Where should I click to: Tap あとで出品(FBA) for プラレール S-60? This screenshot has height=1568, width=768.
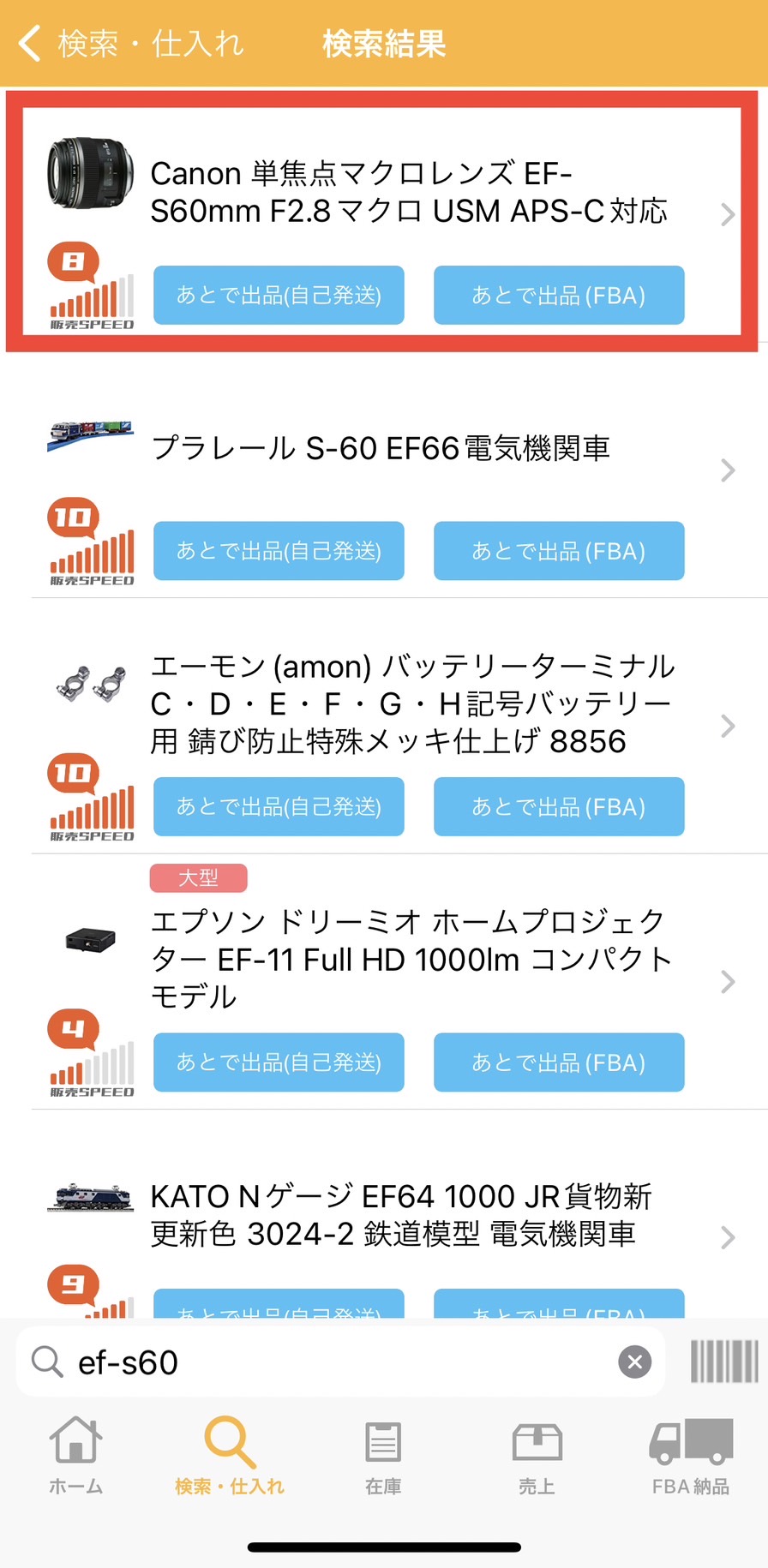pos(559,551)
